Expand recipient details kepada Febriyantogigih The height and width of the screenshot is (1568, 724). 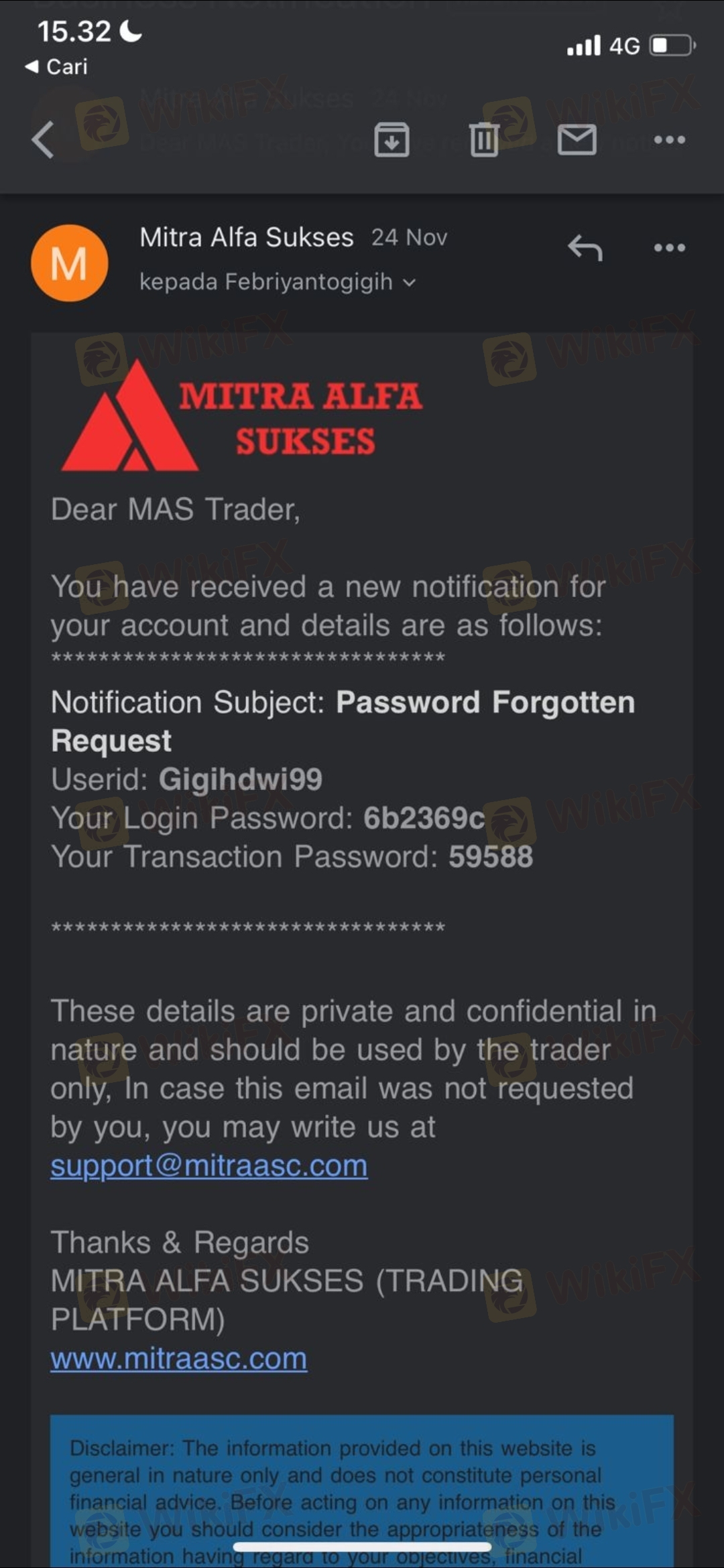pyautogui.click(x=278, y=282)
